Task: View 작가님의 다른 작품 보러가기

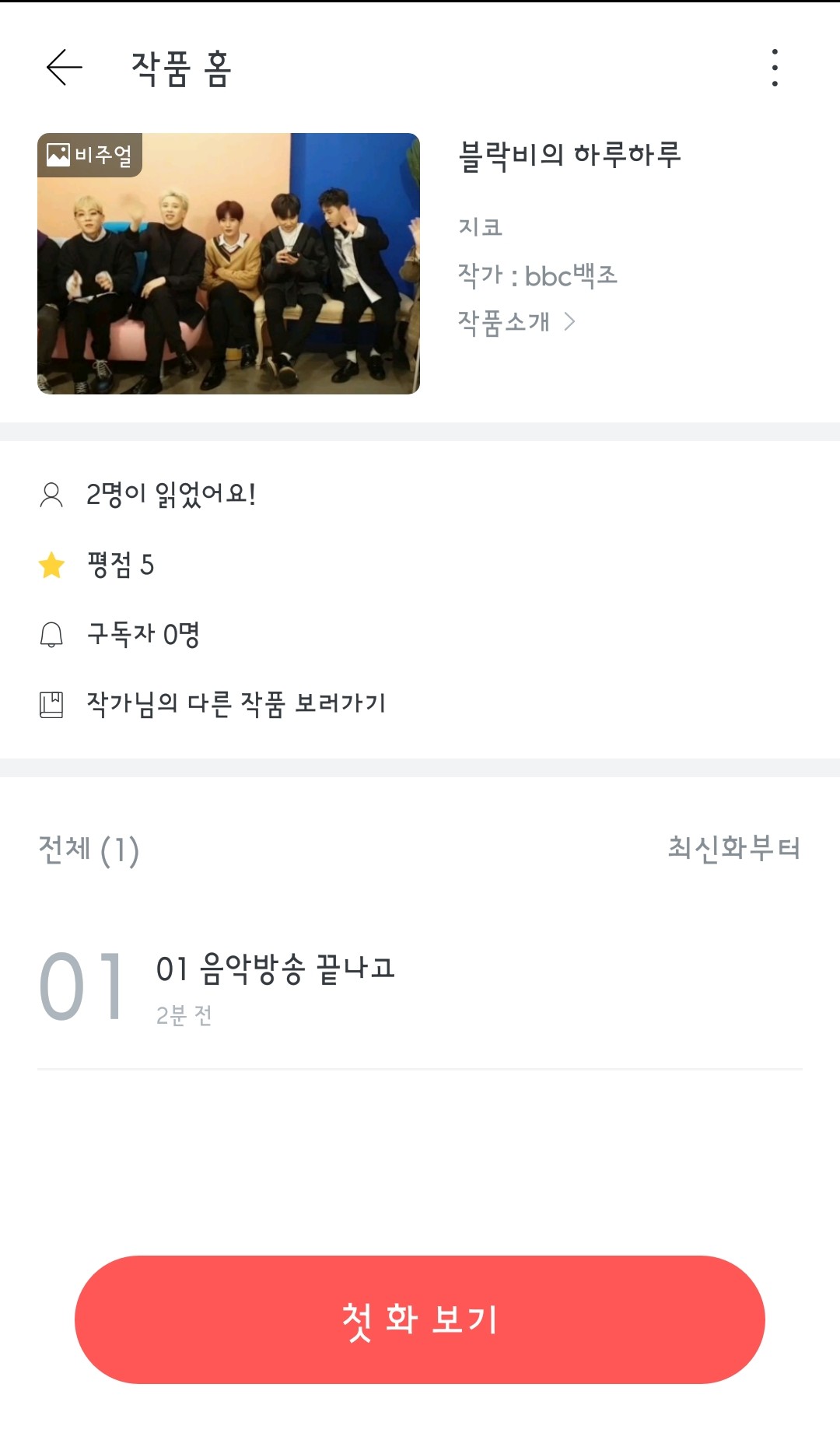Action: [236, 703]
